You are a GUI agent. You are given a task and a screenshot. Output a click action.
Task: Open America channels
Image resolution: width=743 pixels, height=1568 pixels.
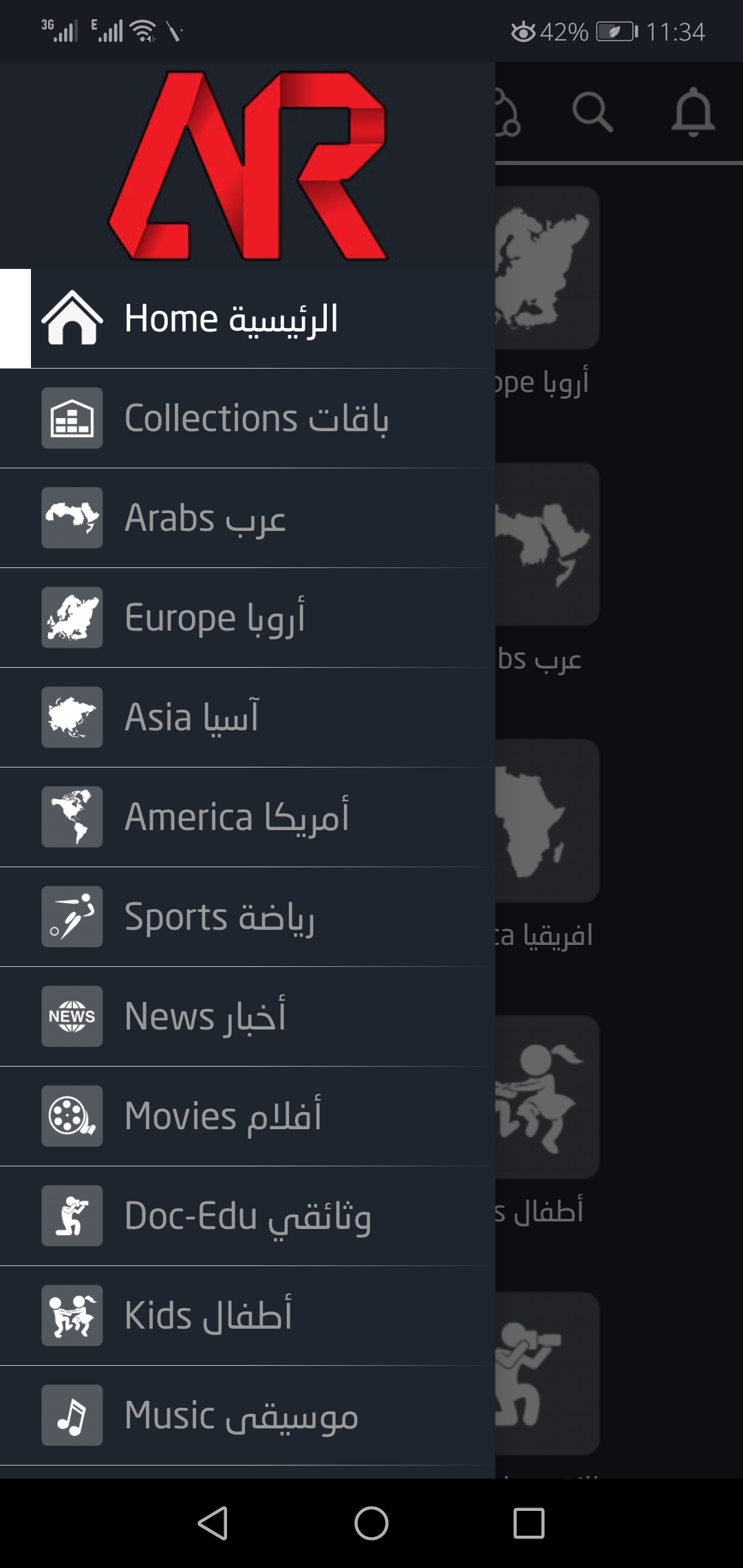tap(248, 817)
